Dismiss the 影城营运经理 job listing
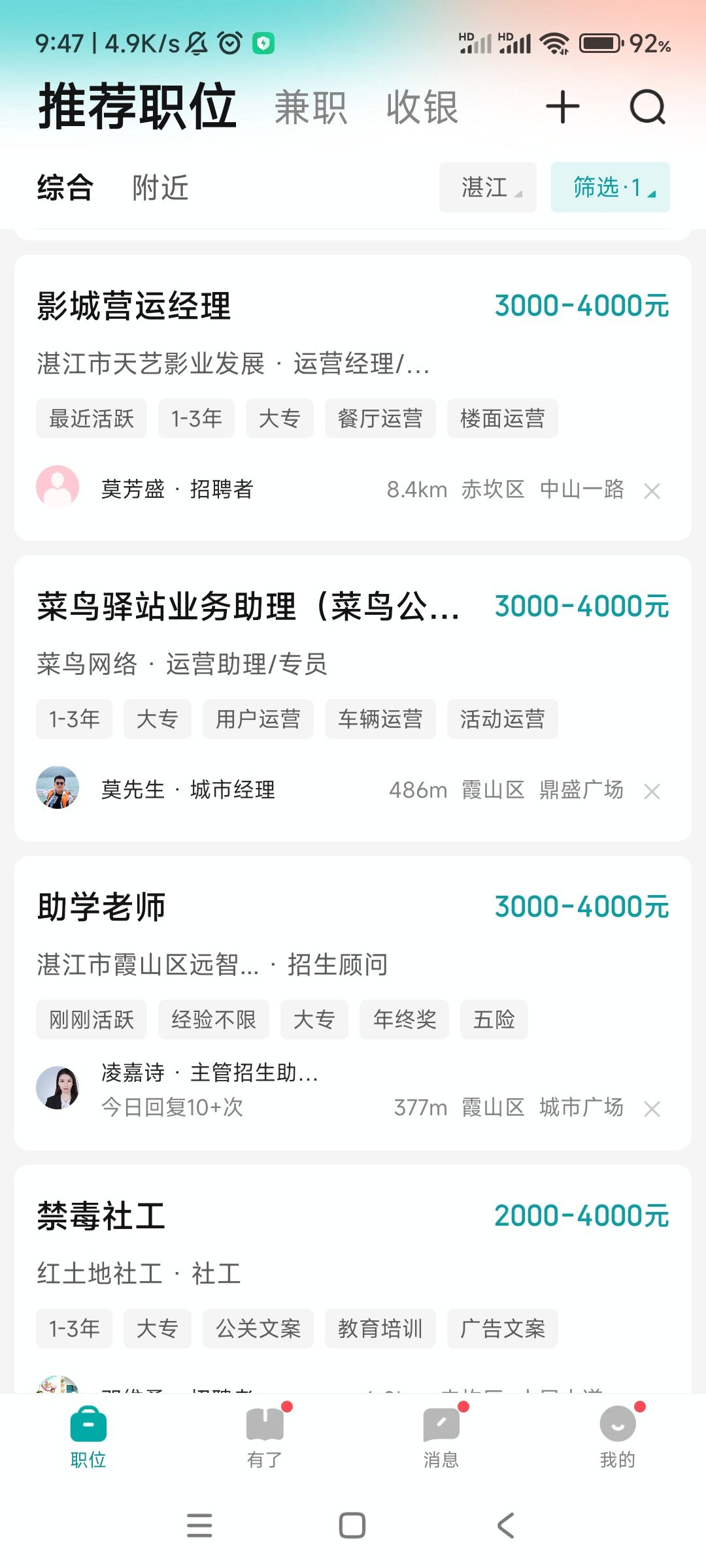 652,491
